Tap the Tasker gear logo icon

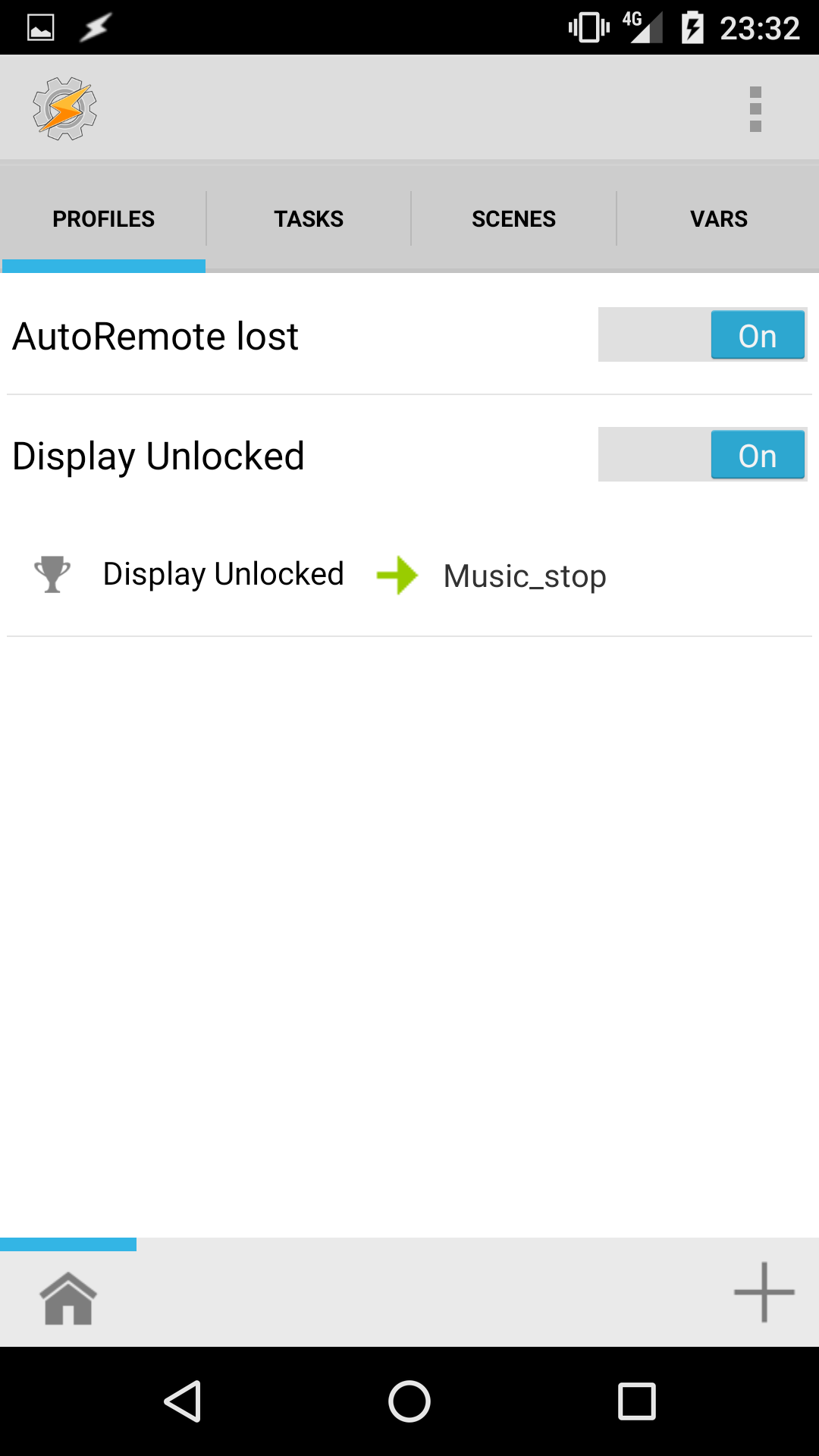click(65, 108)
